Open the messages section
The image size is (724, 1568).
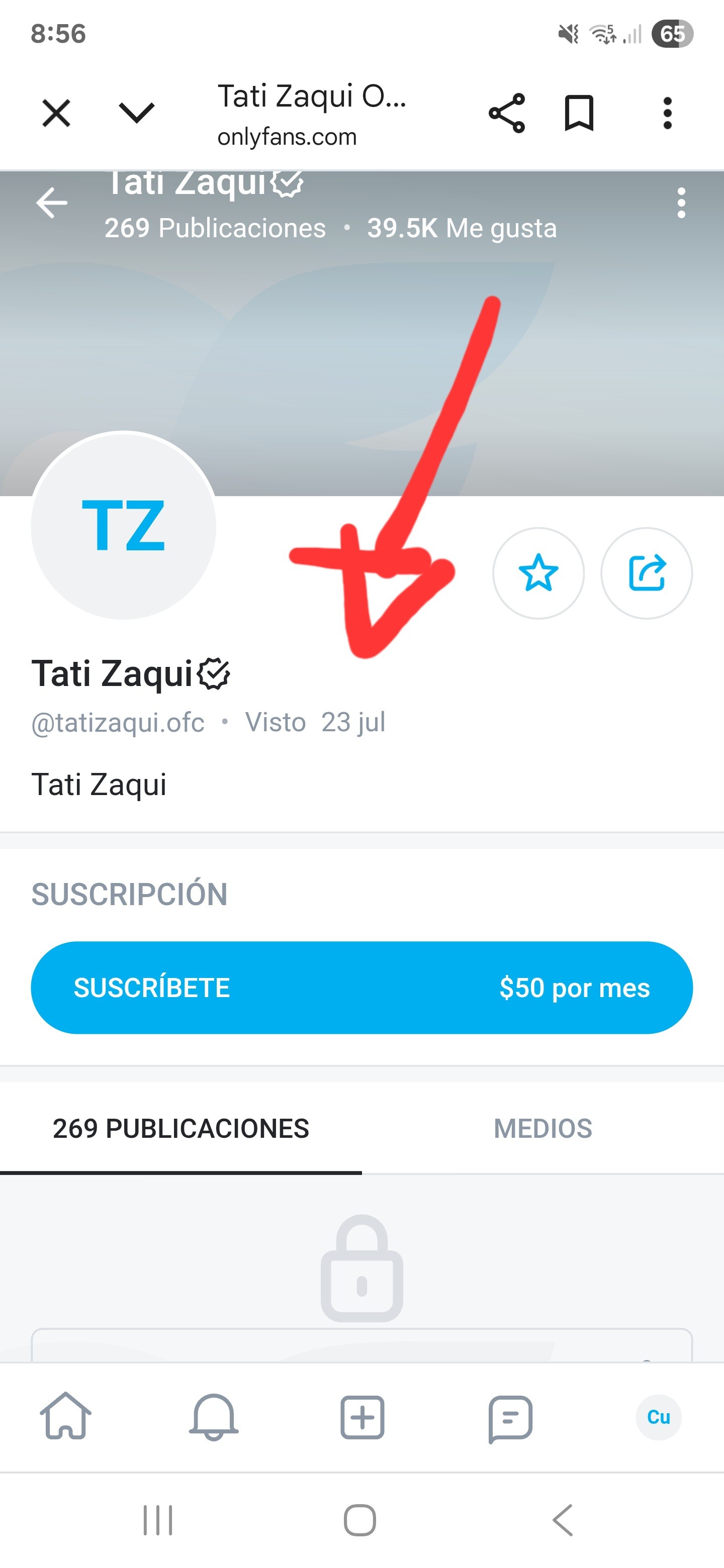510,1417
